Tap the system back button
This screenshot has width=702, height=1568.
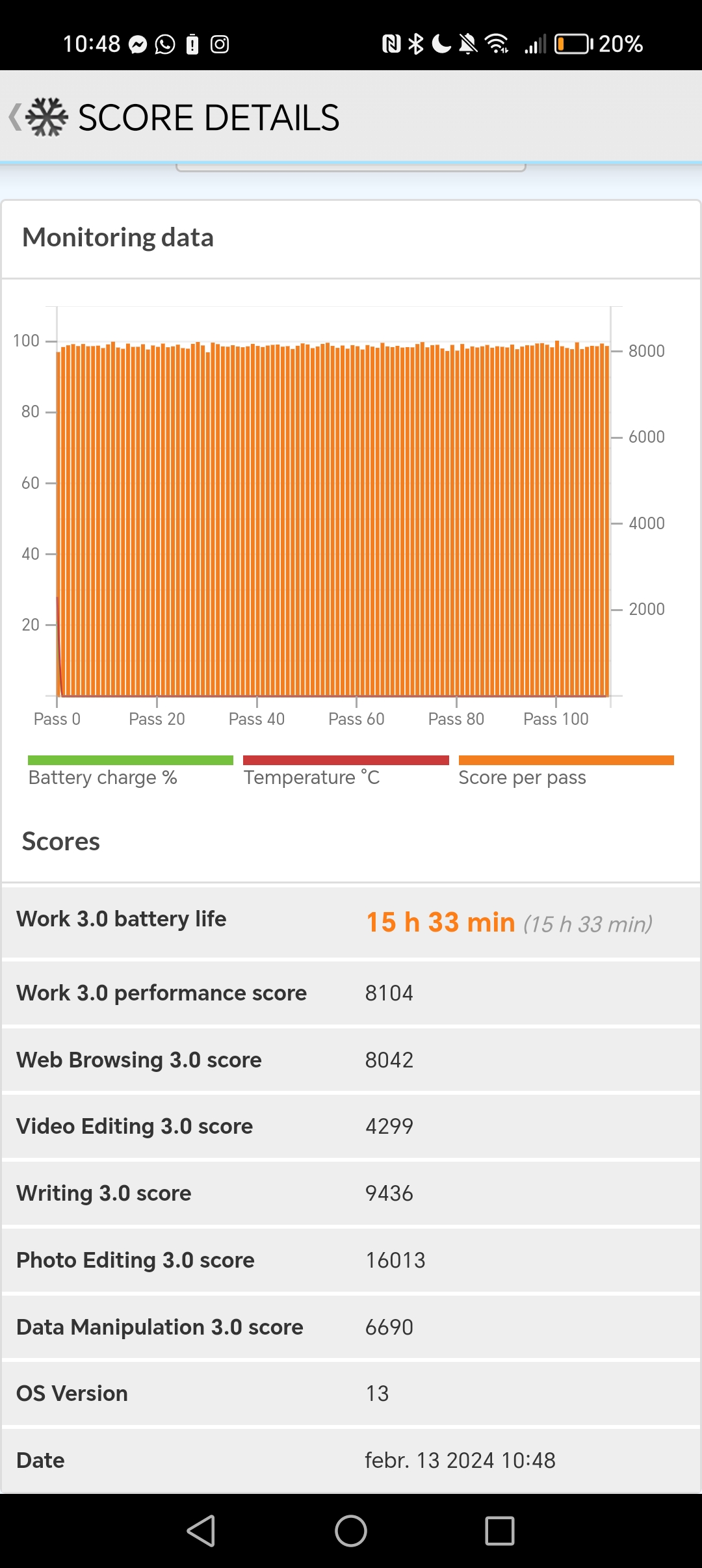(x=201, y=1531)
